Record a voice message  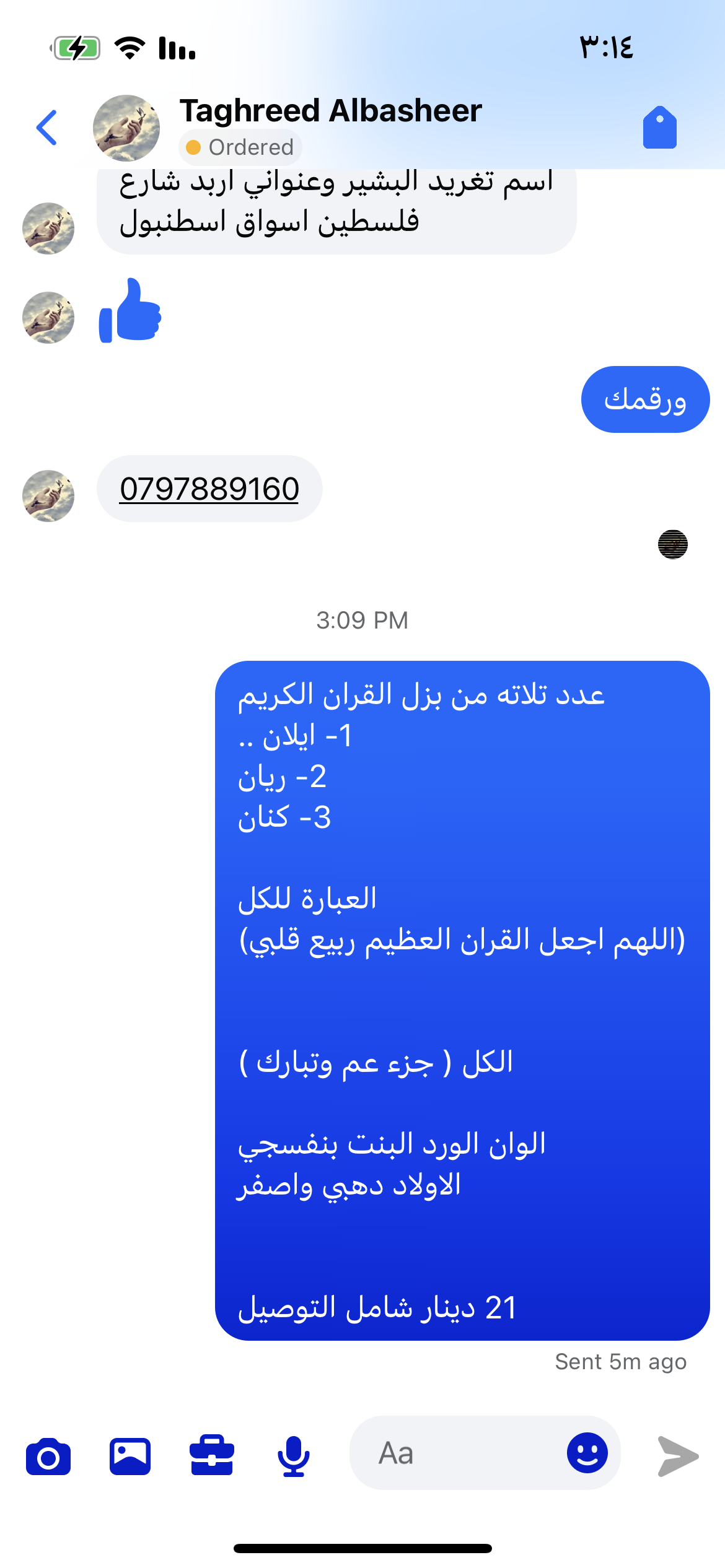click(294, 1457)
